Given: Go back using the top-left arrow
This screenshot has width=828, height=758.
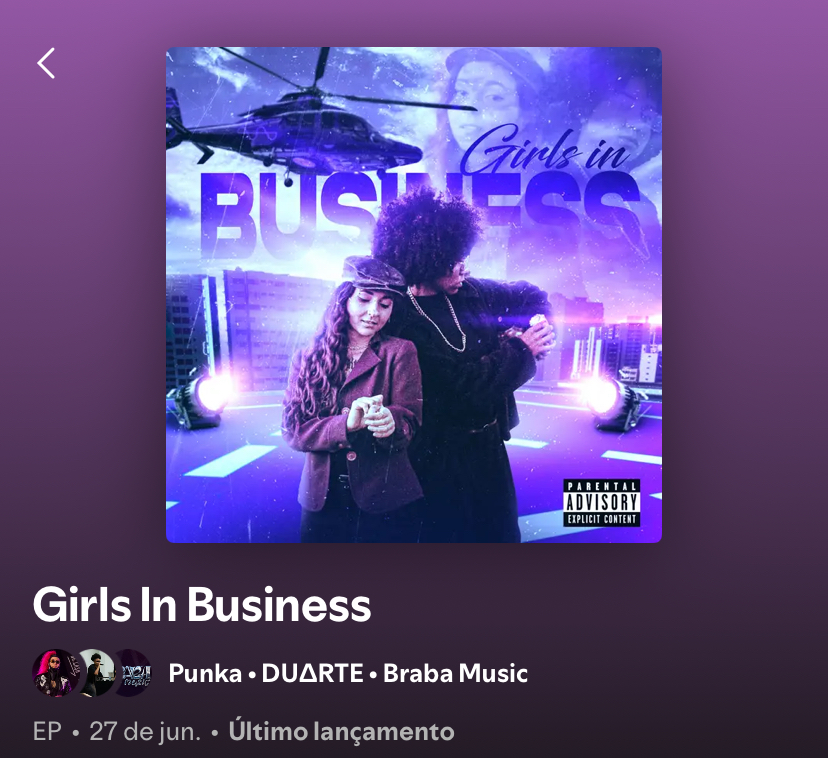Looking at the screenshot, I should click(46, 63).
